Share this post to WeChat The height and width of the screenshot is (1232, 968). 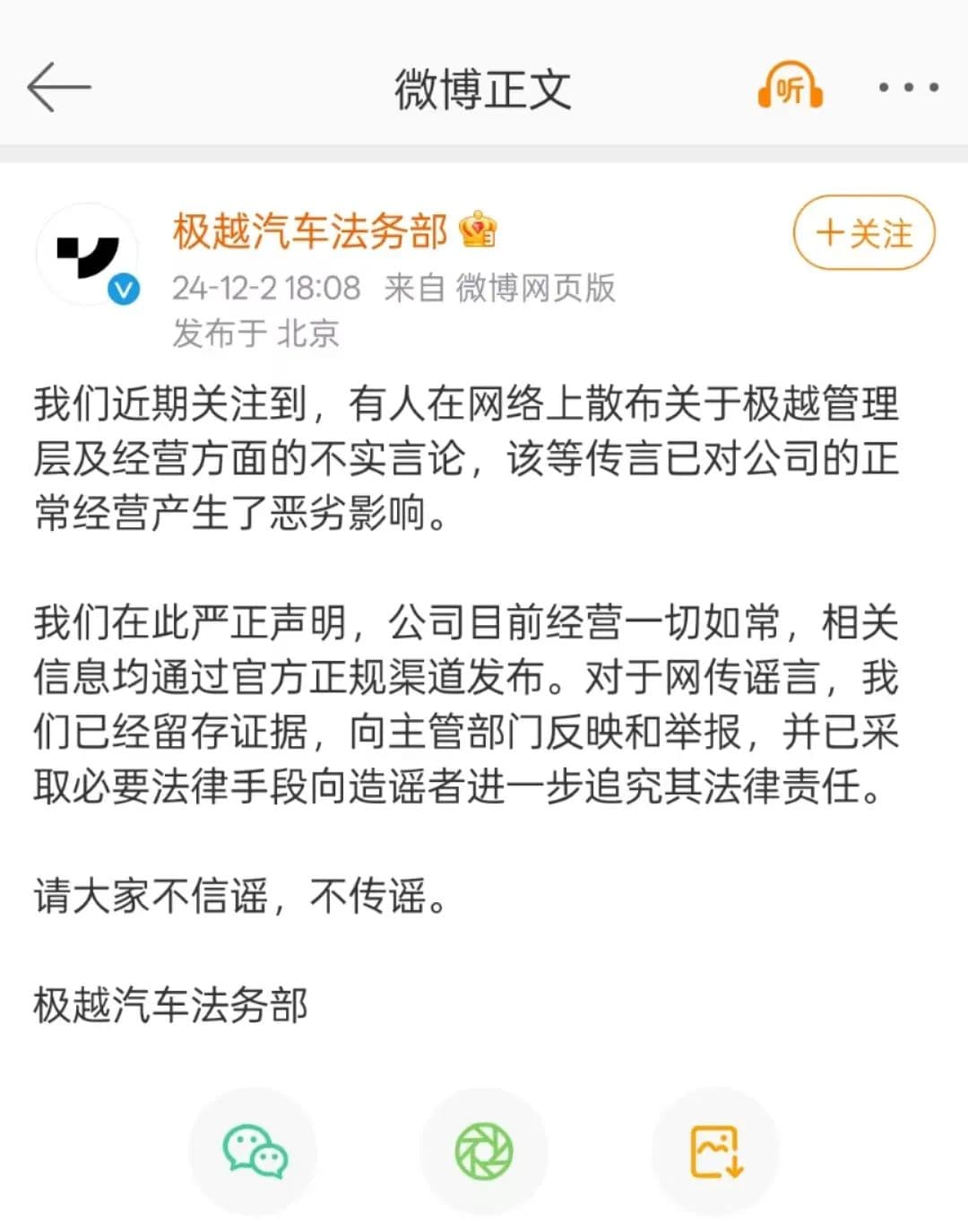pos(255,1151)
